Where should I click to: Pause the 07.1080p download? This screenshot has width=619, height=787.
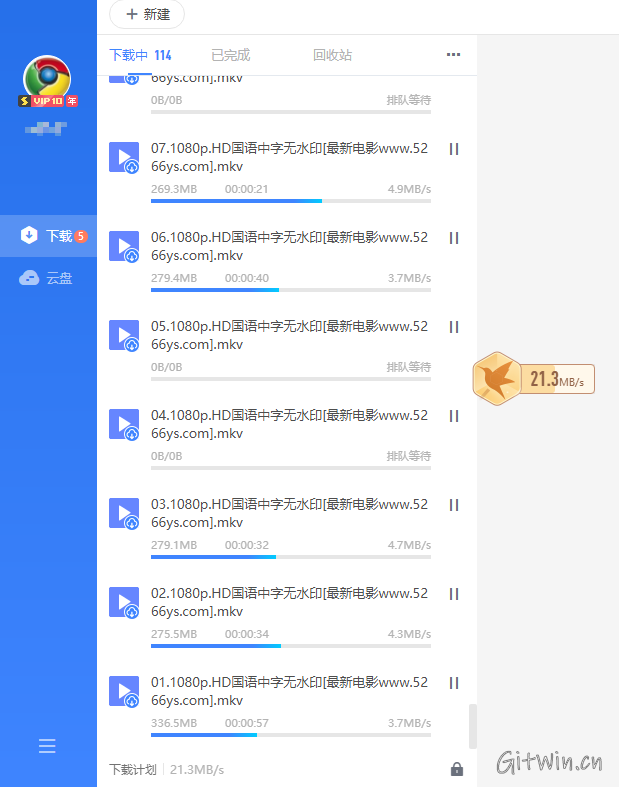pos(453,149)
